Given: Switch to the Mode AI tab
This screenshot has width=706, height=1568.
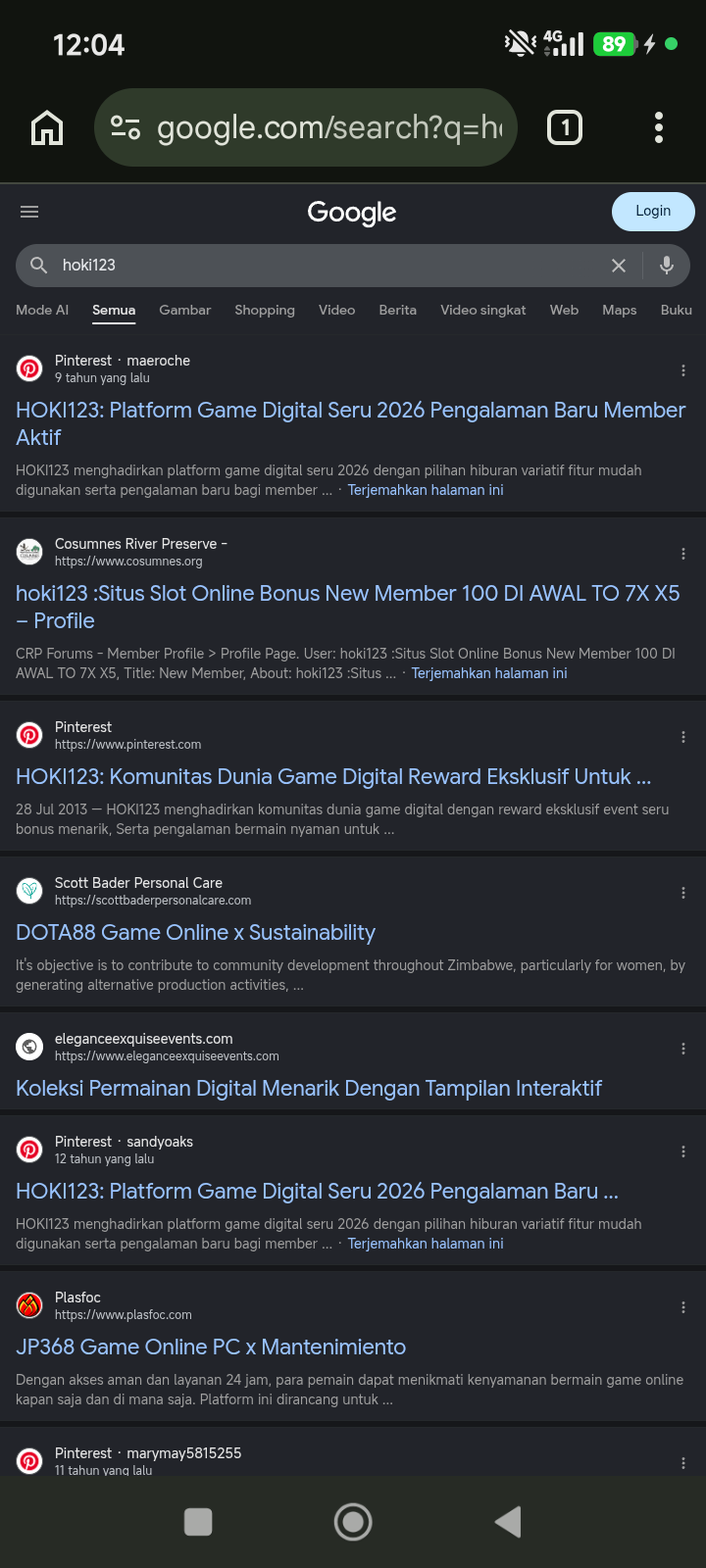Looking at the screenshot, I should pos(42,310).
